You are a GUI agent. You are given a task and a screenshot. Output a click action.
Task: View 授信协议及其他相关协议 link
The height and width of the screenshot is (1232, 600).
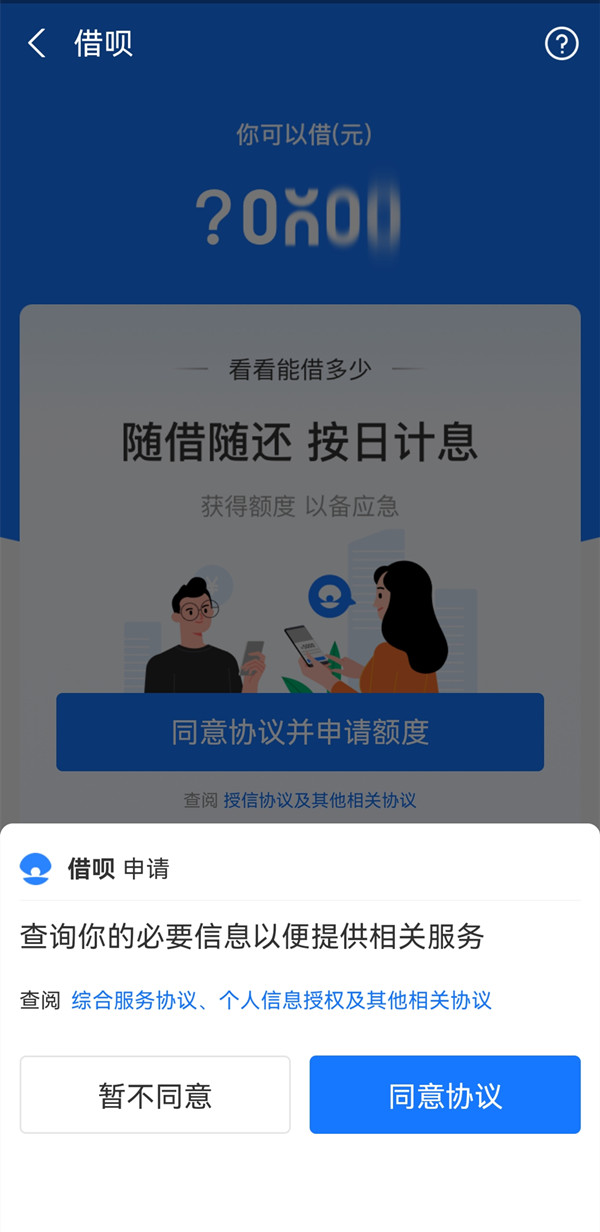coord(319,800)
